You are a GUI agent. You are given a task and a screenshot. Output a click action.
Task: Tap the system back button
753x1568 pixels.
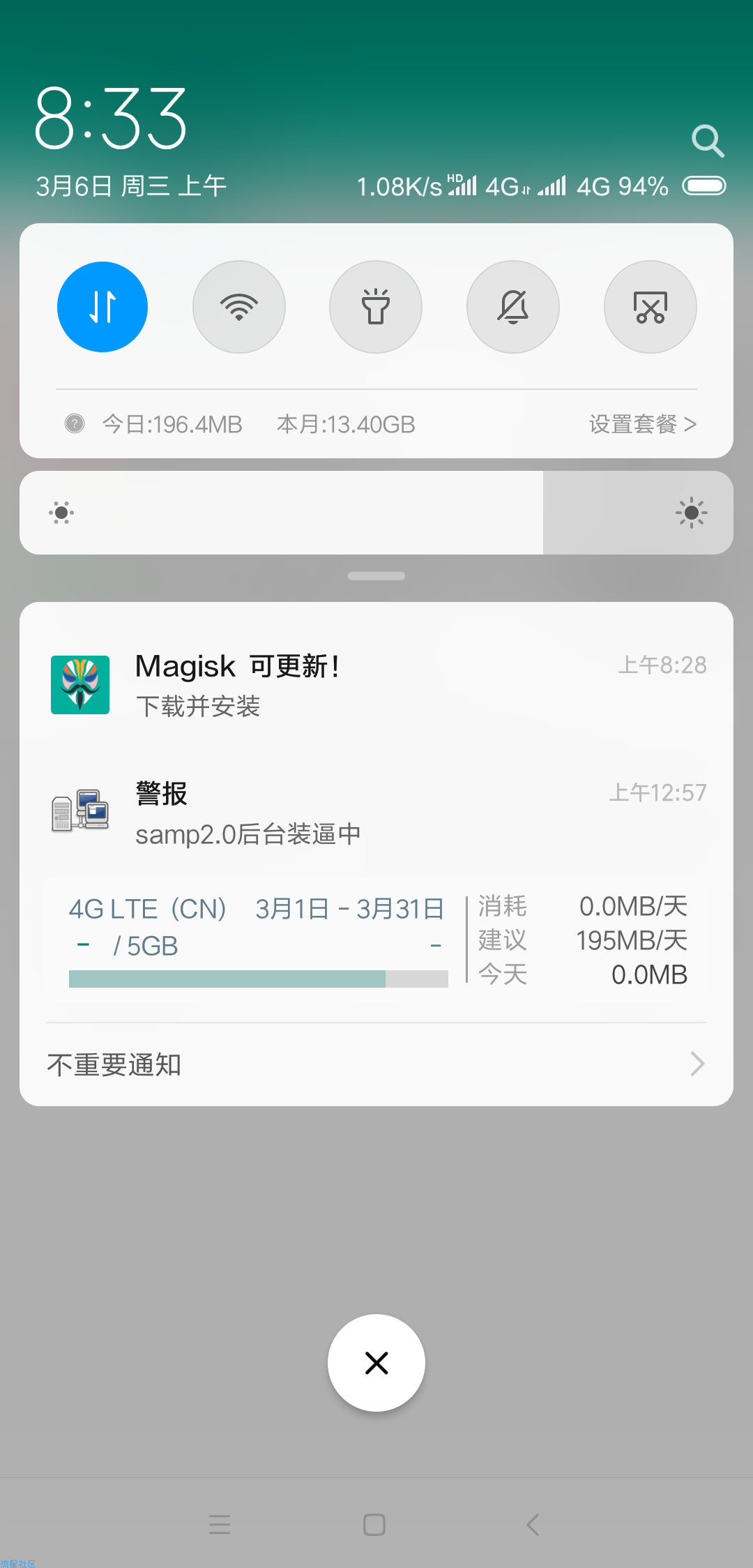click(533, 1525)
